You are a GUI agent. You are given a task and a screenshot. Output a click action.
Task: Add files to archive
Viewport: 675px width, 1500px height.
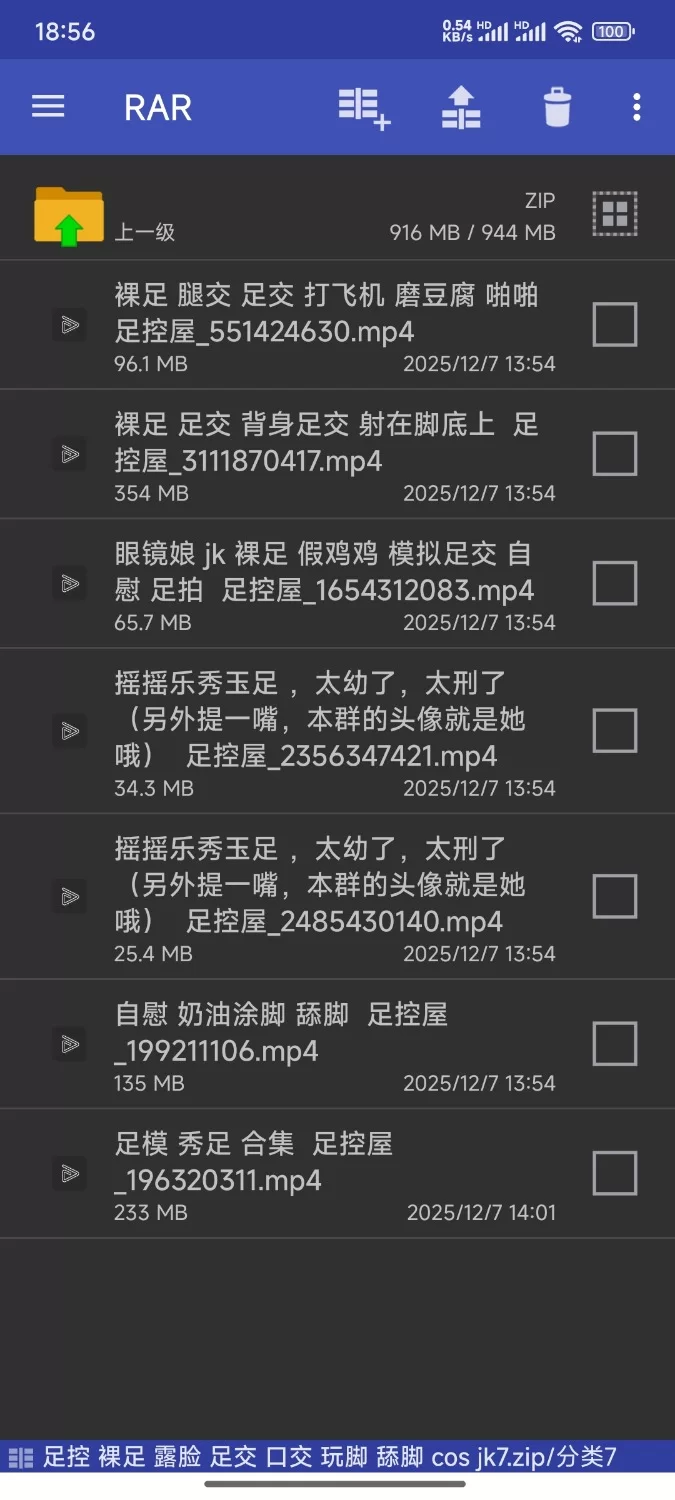click(364, 108)
